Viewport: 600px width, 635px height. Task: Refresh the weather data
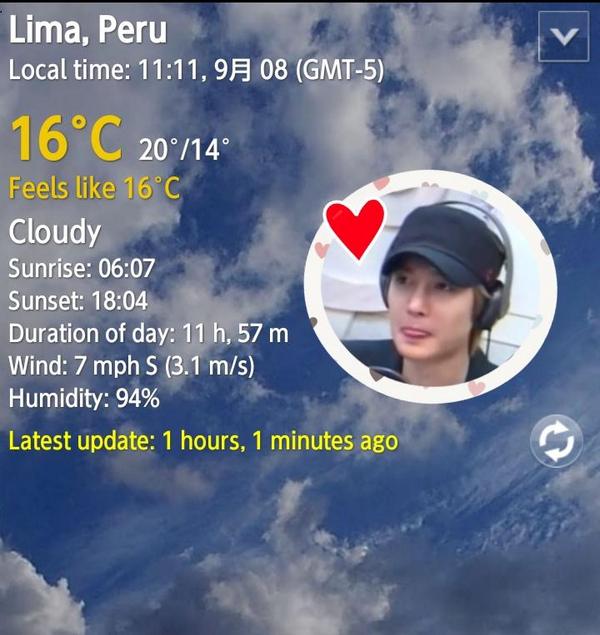tap(556, 441)
